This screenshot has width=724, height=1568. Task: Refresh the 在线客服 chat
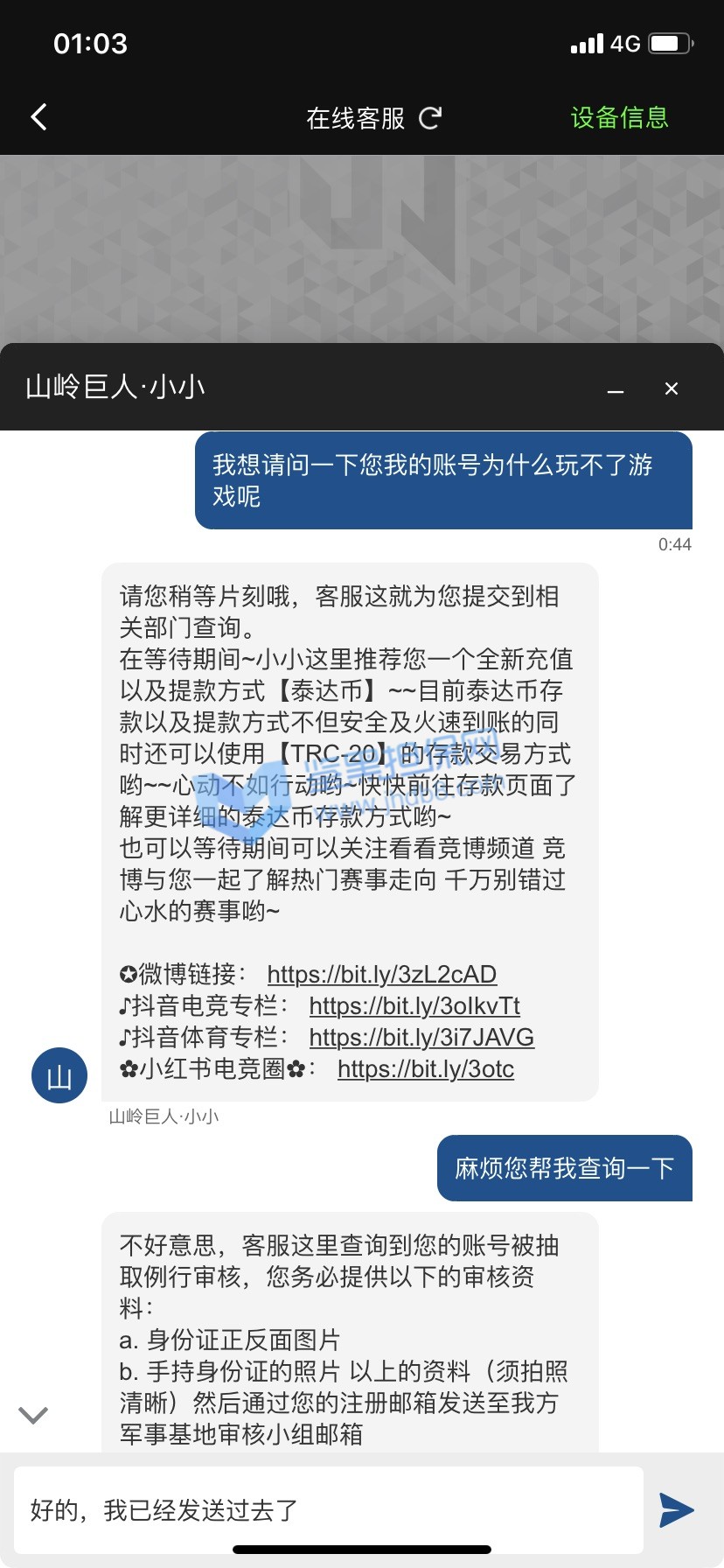pyautogui.click(x=430, y=117)
